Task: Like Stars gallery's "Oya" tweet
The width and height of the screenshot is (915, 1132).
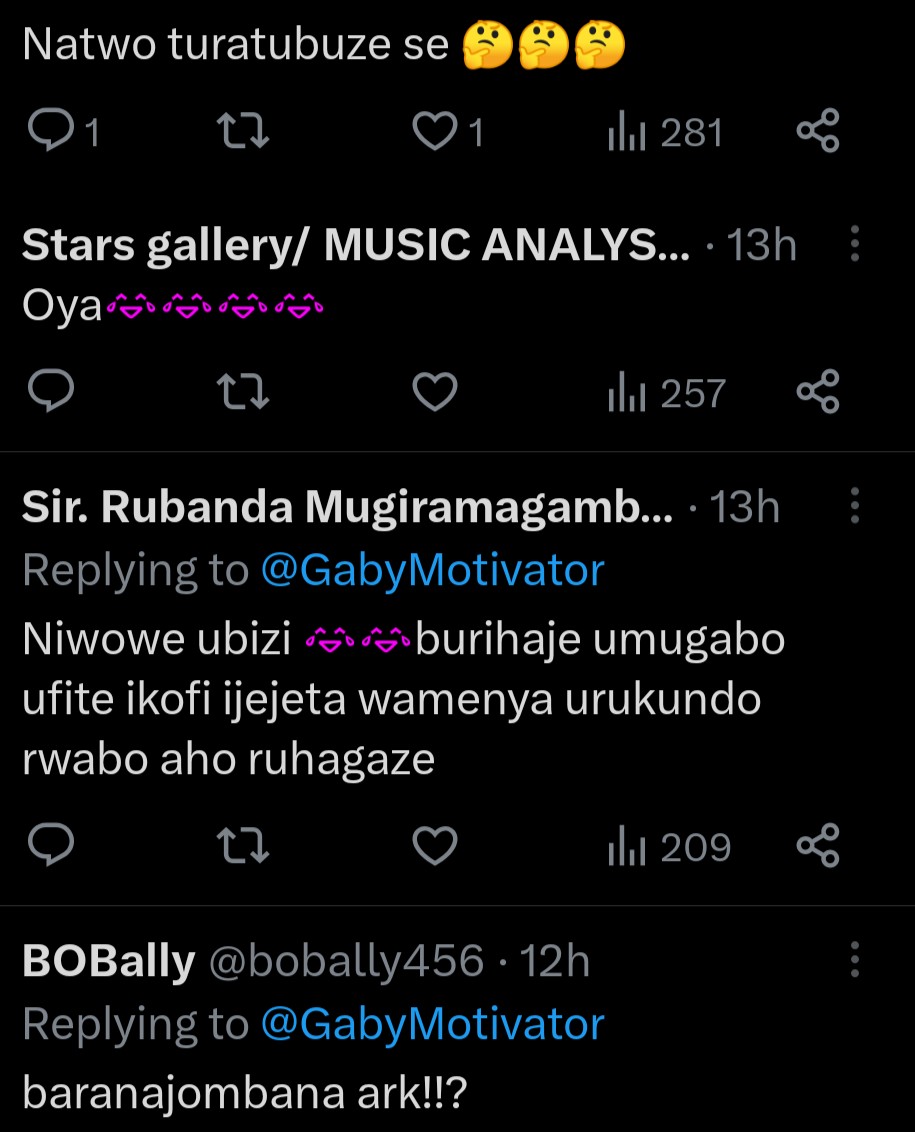Action: pyautogui.click(x=435, y=394)
